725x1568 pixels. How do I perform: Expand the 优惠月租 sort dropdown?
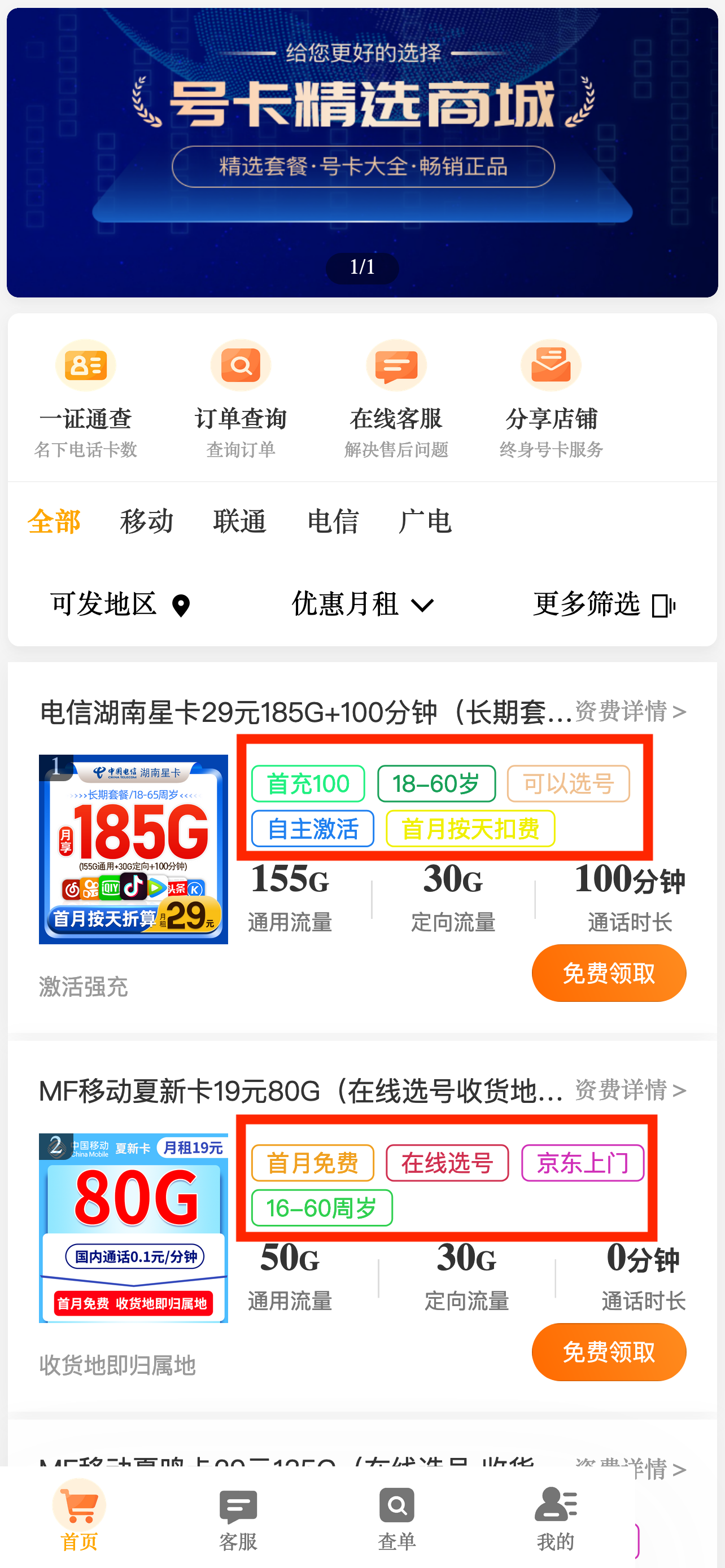coord(362,605)
